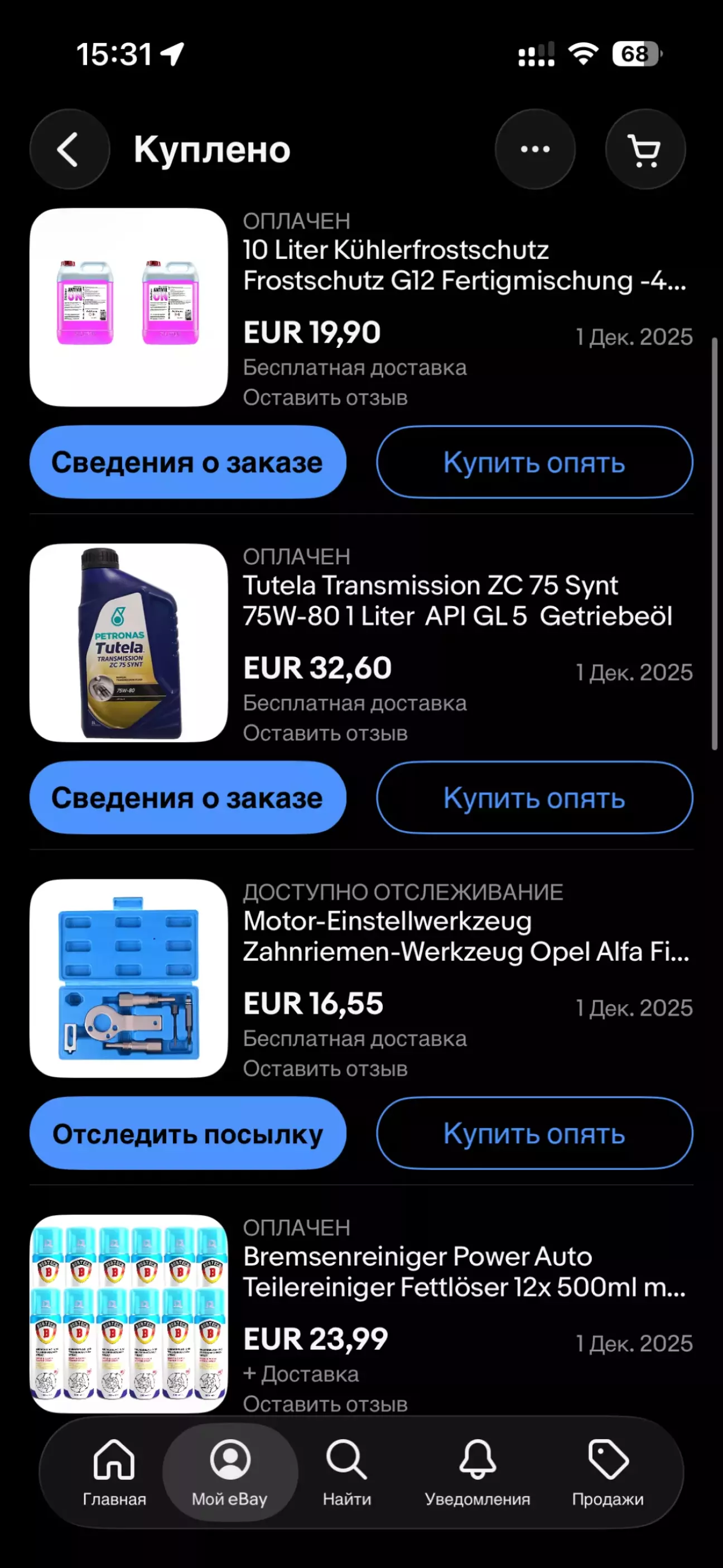Image resolution: width=723 pixels, height=1568 pixels.
Task: Open the shopping cart
Action: point(644,149)
